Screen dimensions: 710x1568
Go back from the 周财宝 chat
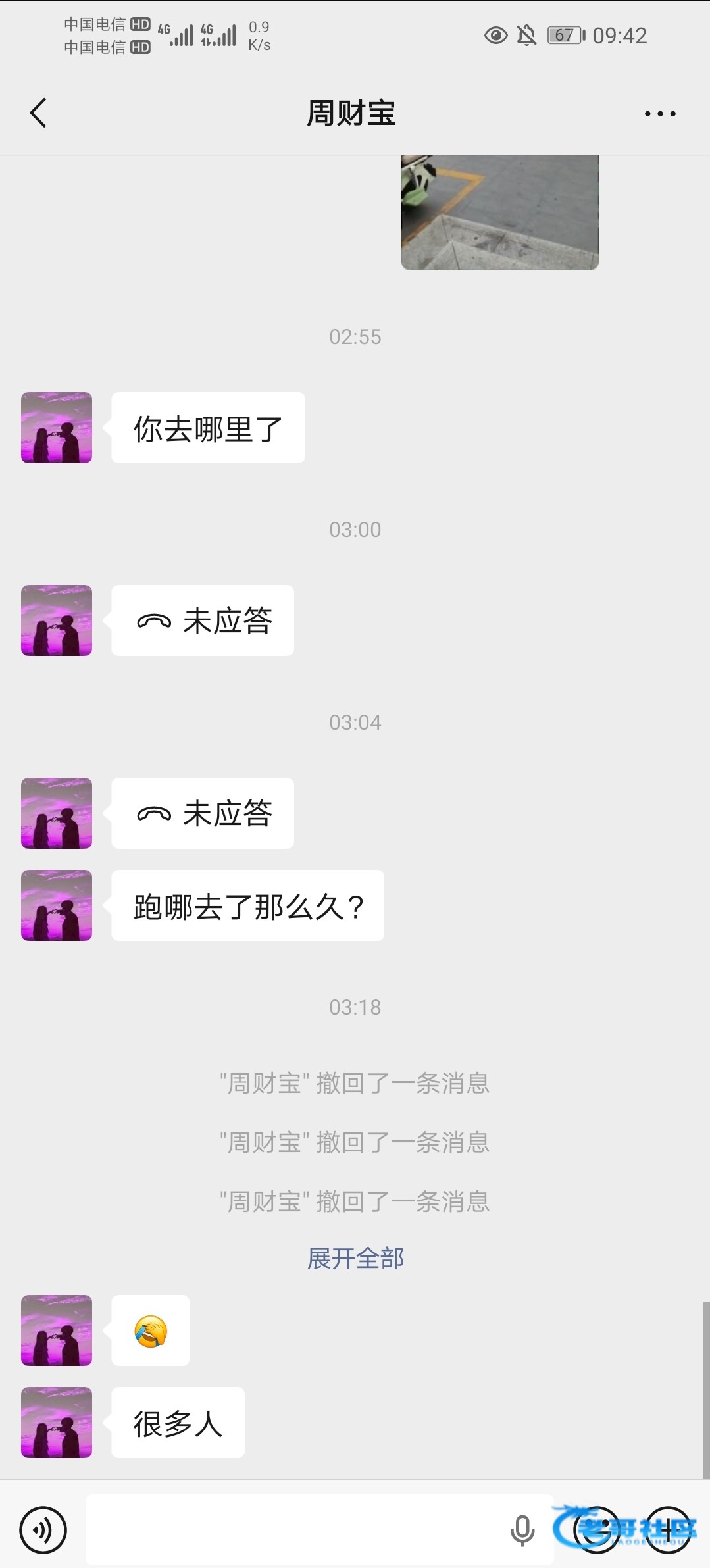click(39, 113)
